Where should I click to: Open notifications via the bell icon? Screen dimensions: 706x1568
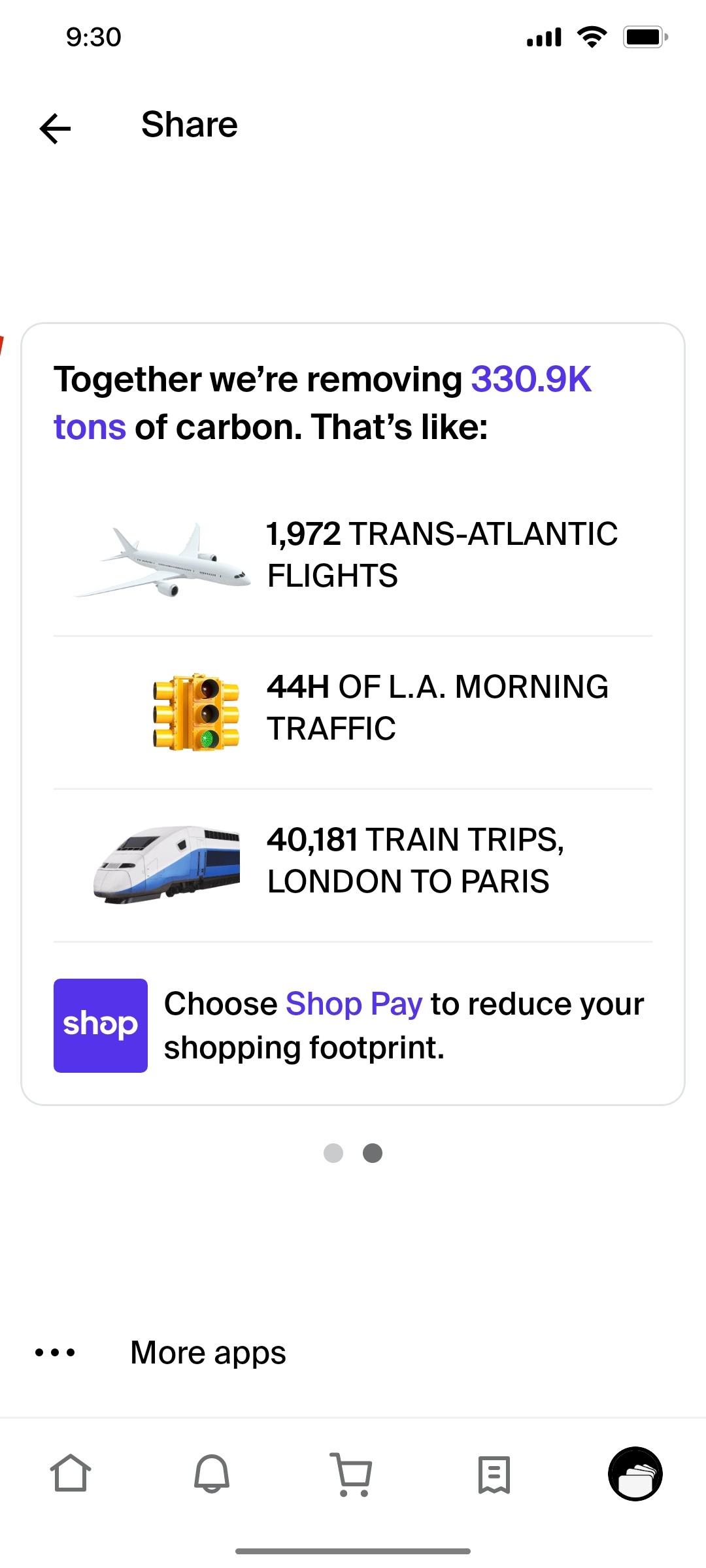pyautogui.click(x=212, y=1473)
